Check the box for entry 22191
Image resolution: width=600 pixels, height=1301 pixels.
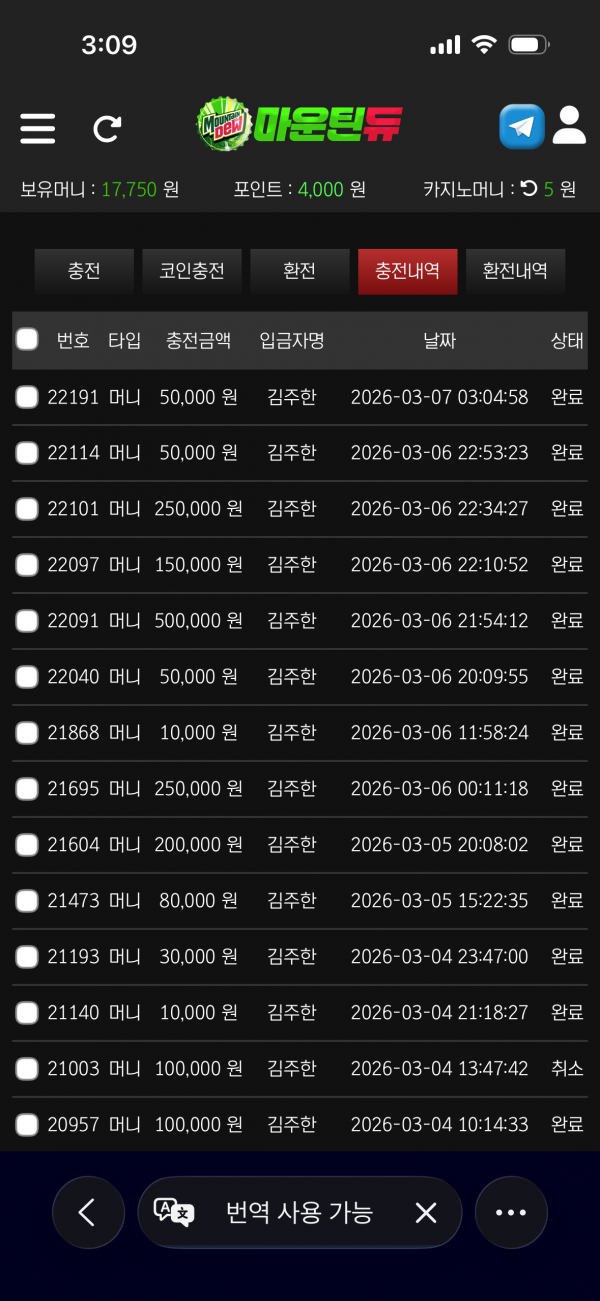click(x=27, y=397)
